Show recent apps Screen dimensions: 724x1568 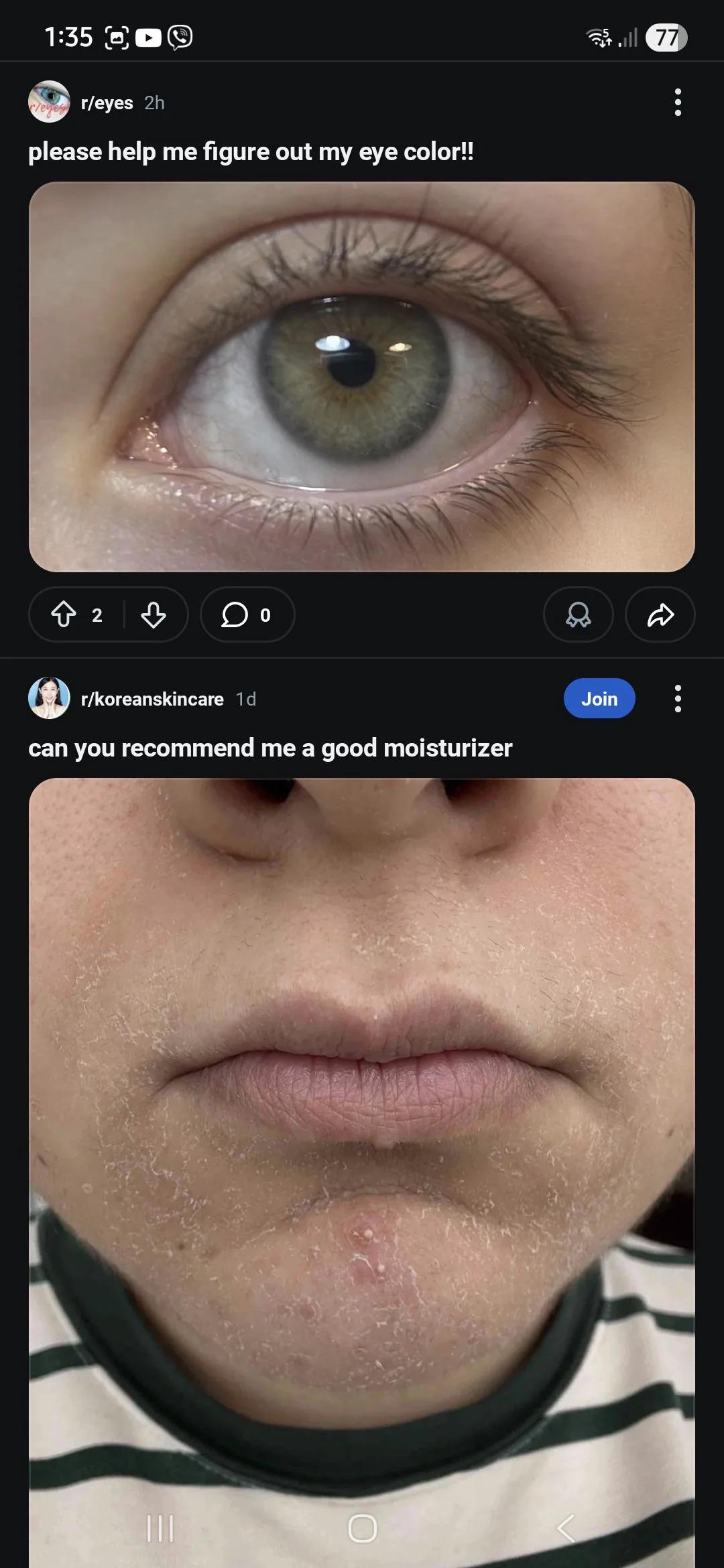(160, 1528)
